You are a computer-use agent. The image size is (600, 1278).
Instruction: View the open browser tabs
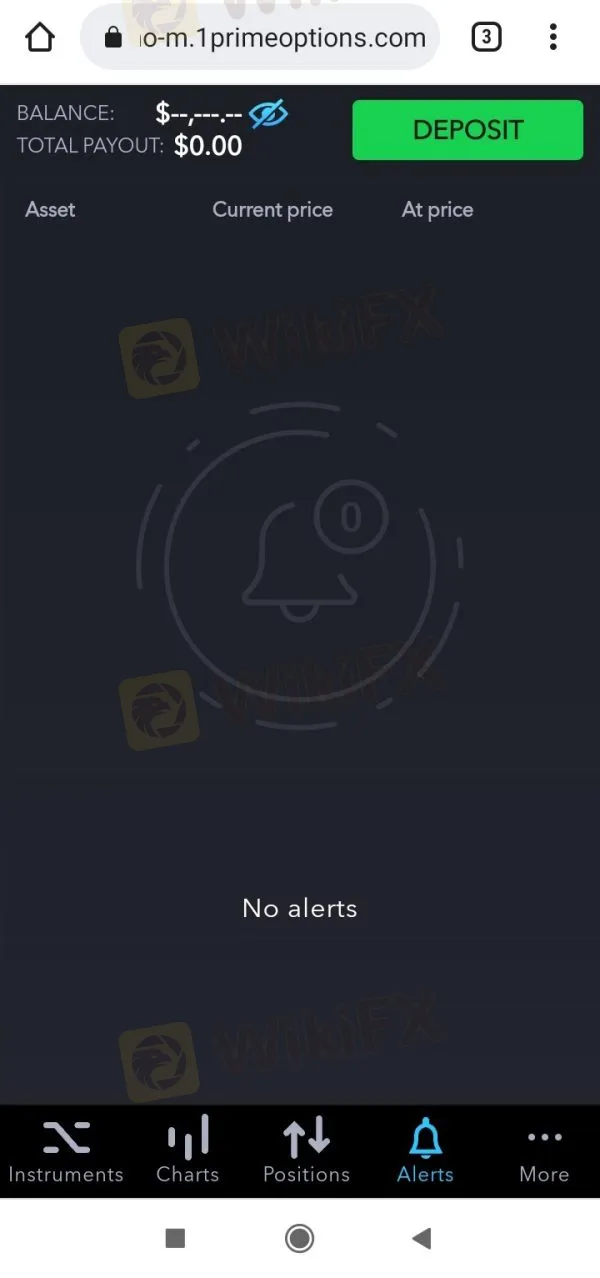click(x=486, y=38)
